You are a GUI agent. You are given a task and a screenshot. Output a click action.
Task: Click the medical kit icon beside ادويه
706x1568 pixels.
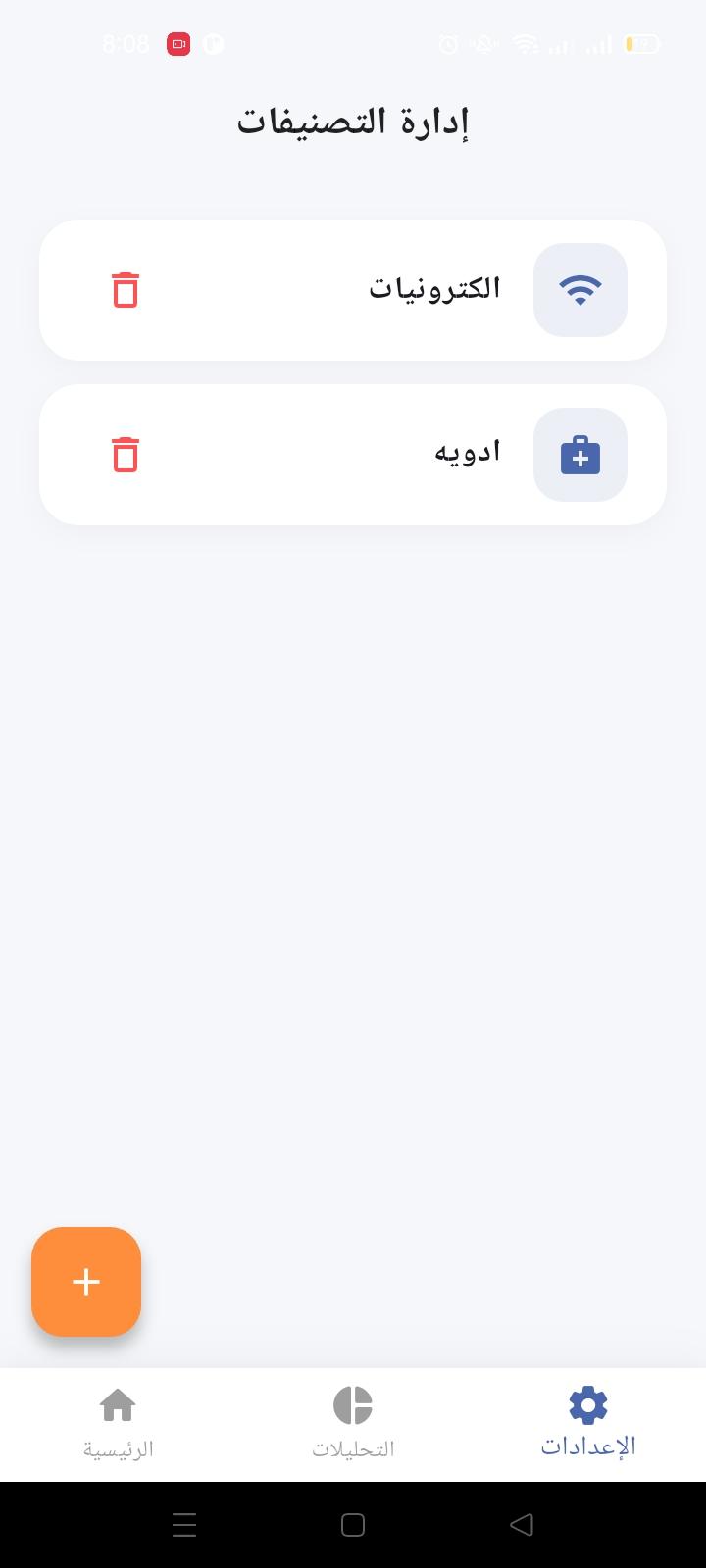click(x=580, y=454)
